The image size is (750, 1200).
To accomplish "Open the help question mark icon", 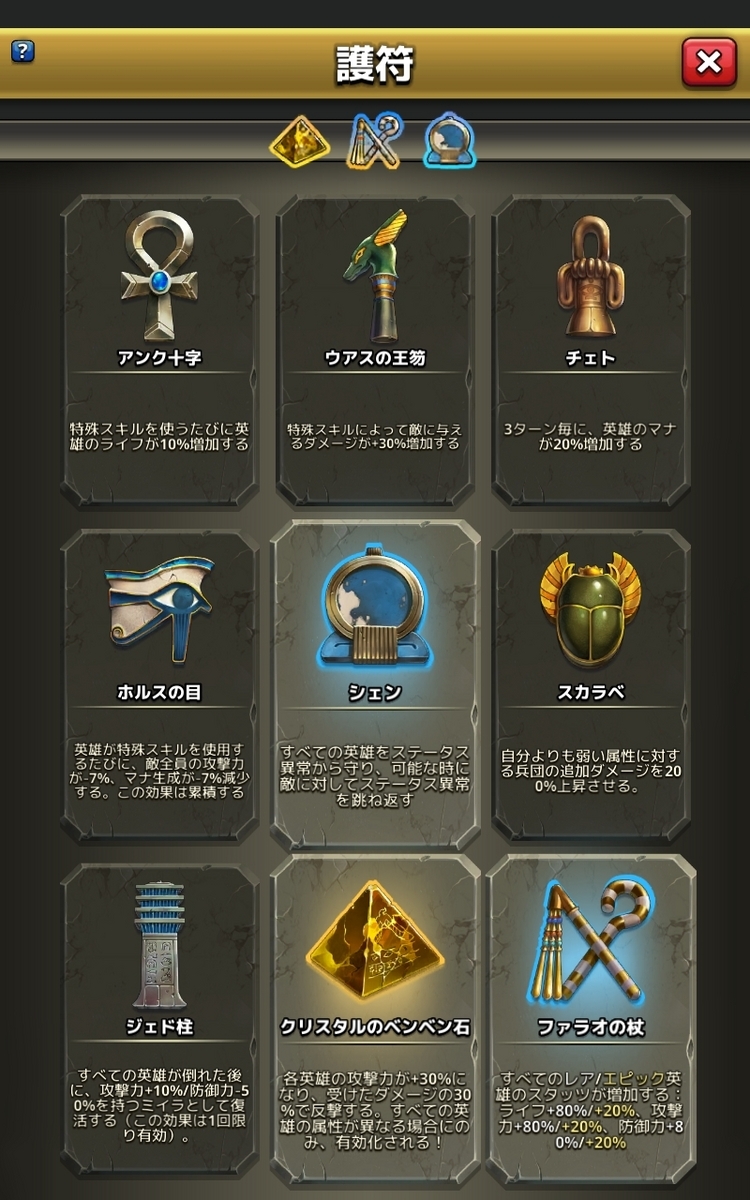I will 22,50.
